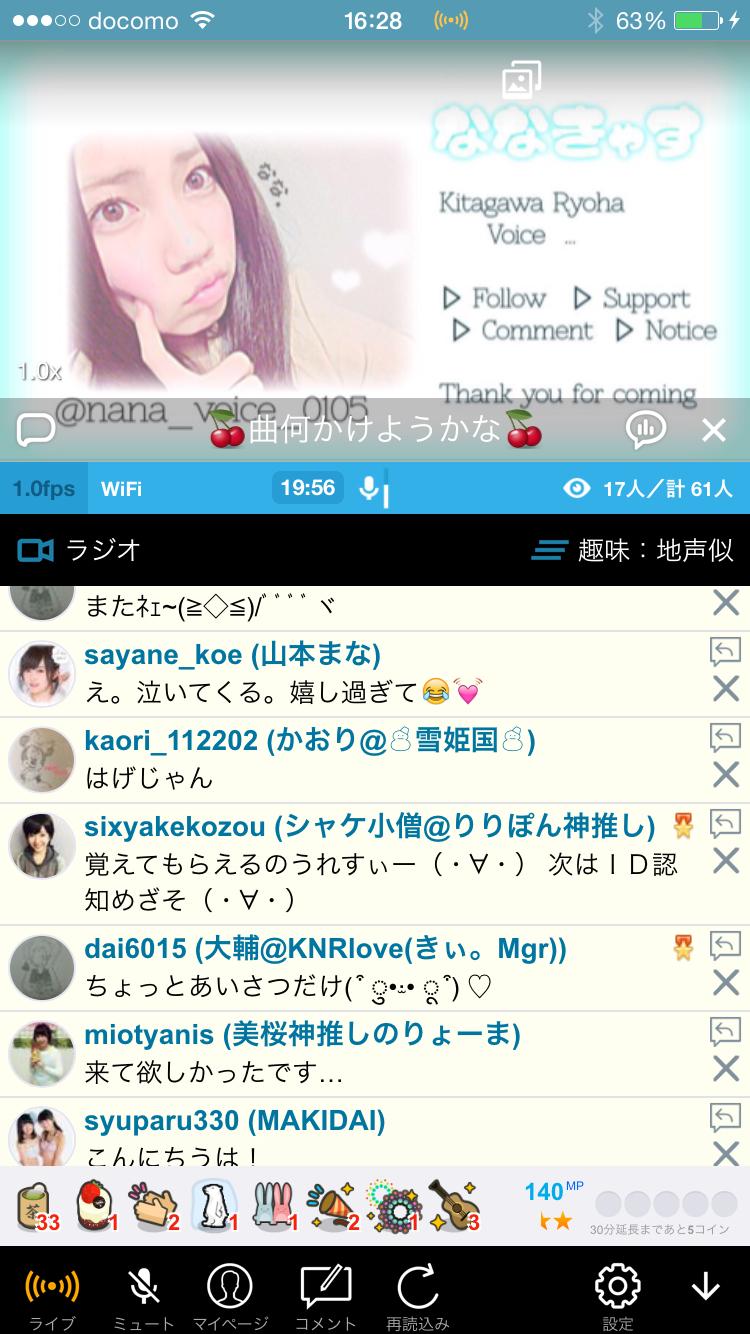Send the guitar gift item
This screenshot has height=1334, width=750.
[453, 1204]
